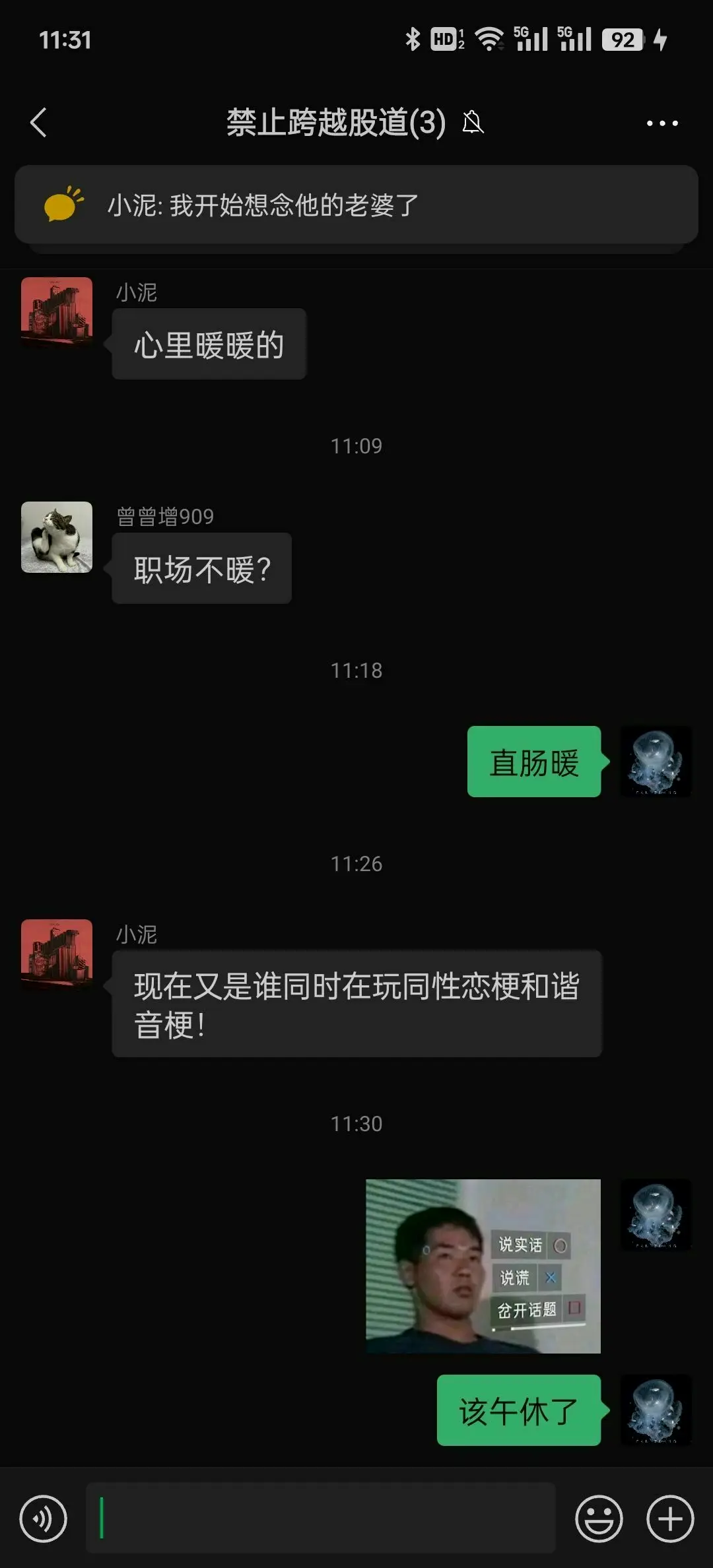Switch to voice message input
Viewport: 713px width, 1568px height.
tap(44, 1519)
